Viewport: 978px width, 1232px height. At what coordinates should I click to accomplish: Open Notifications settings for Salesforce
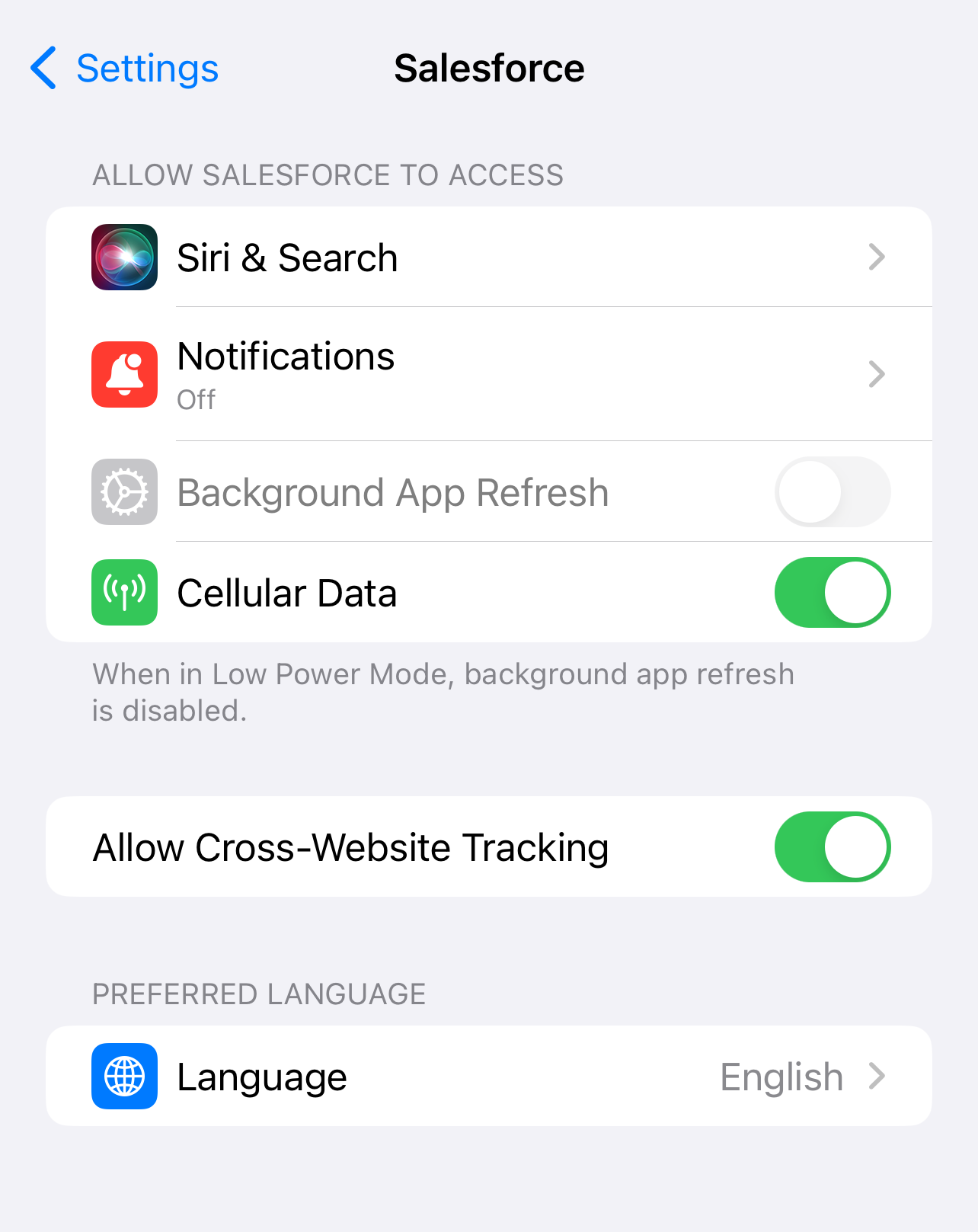(x=487, y=374)
